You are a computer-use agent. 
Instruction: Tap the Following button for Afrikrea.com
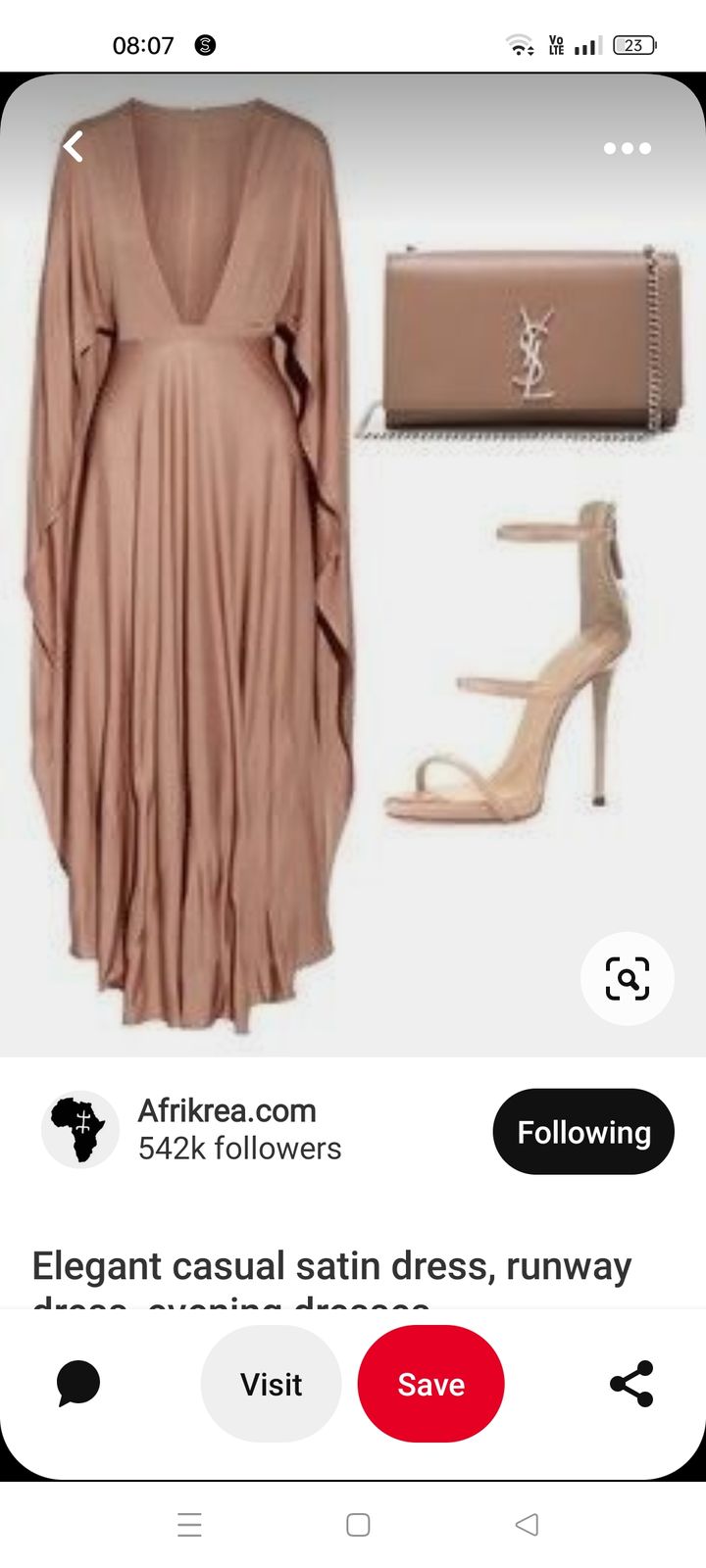(583, 1132)
